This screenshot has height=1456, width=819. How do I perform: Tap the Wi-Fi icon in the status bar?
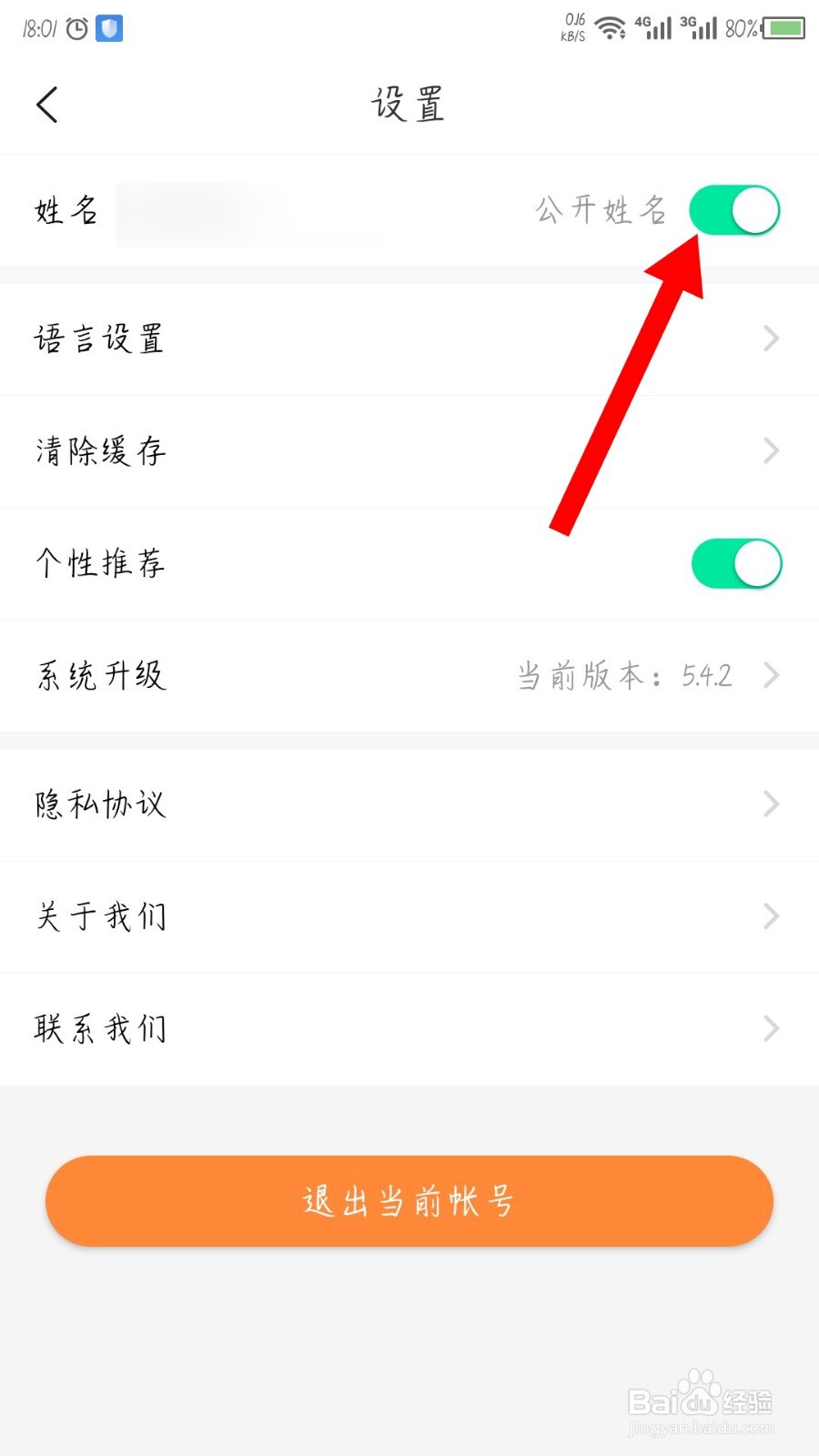[x=610, y=27]
